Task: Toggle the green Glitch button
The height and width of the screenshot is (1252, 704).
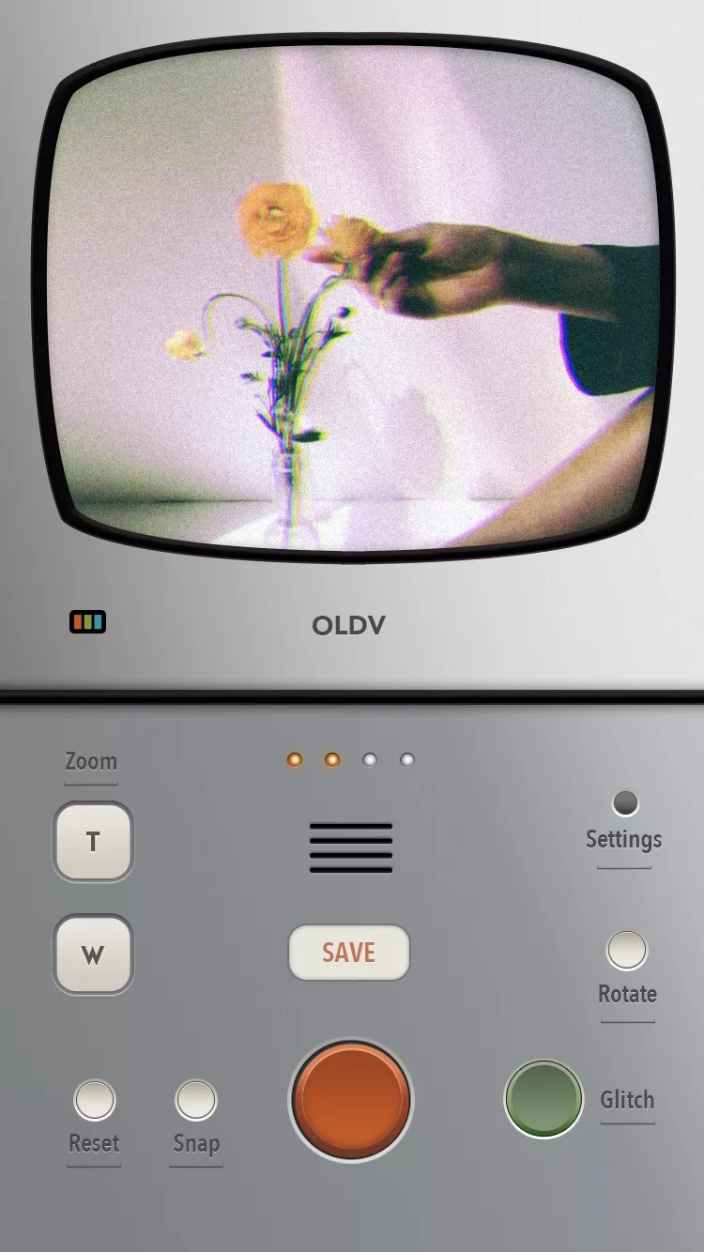Action: [543, 1099]
